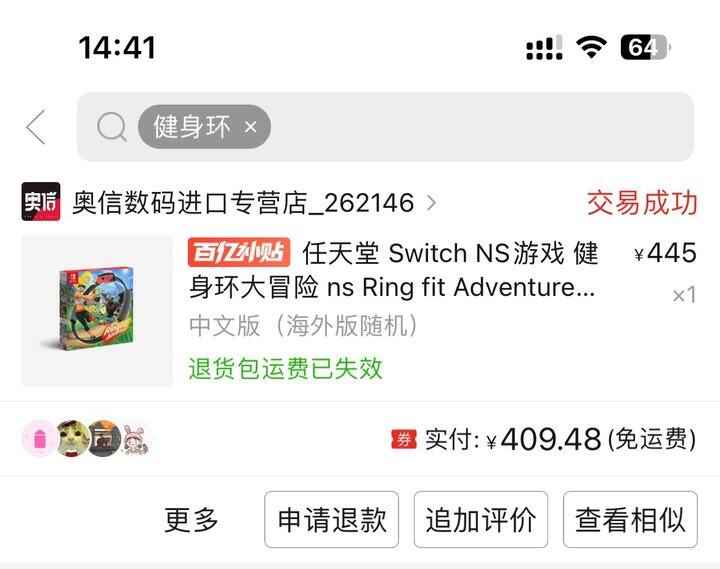Tap the pink gift icon by avatars
The image size is (720, 569).
point(39,438)
